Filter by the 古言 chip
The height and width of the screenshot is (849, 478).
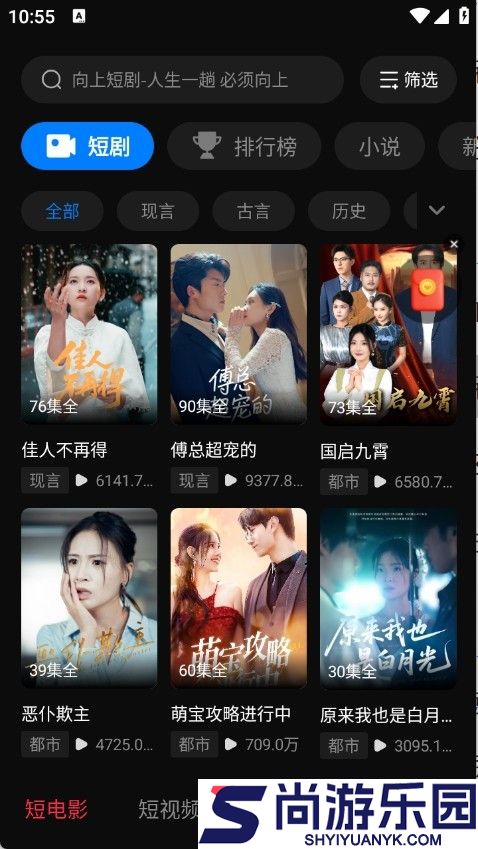[253, 211]
